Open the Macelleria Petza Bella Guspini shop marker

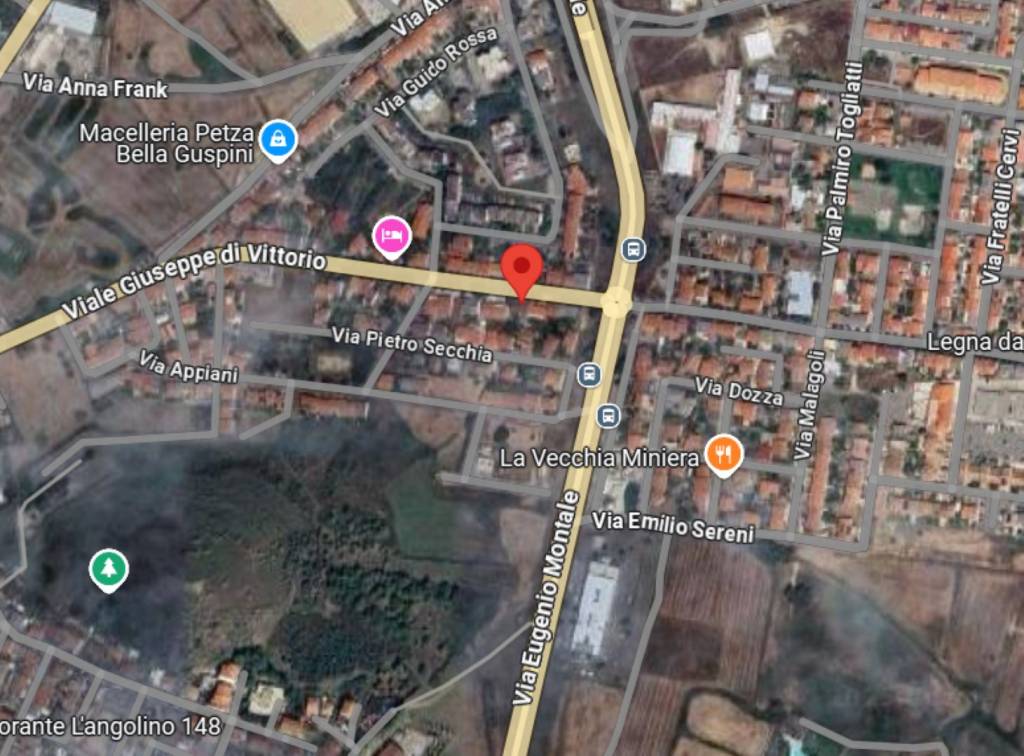click(277, 141)
